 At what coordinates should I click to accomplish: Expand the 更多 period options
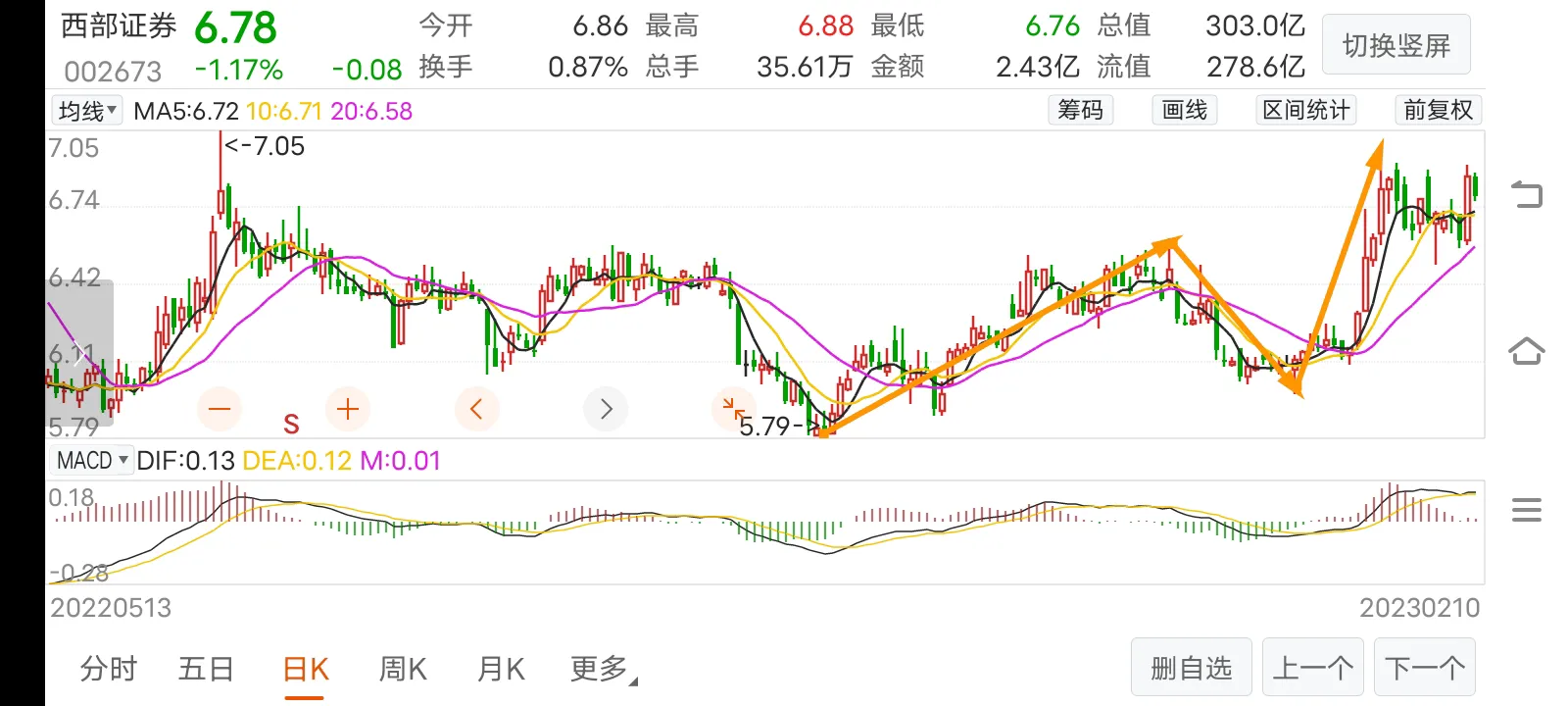[x=602, y=669]
